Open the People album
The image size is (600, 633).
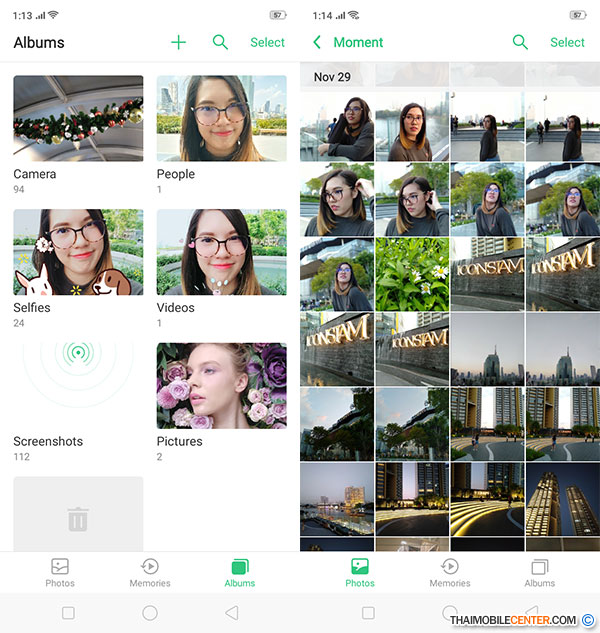[221, 118]
